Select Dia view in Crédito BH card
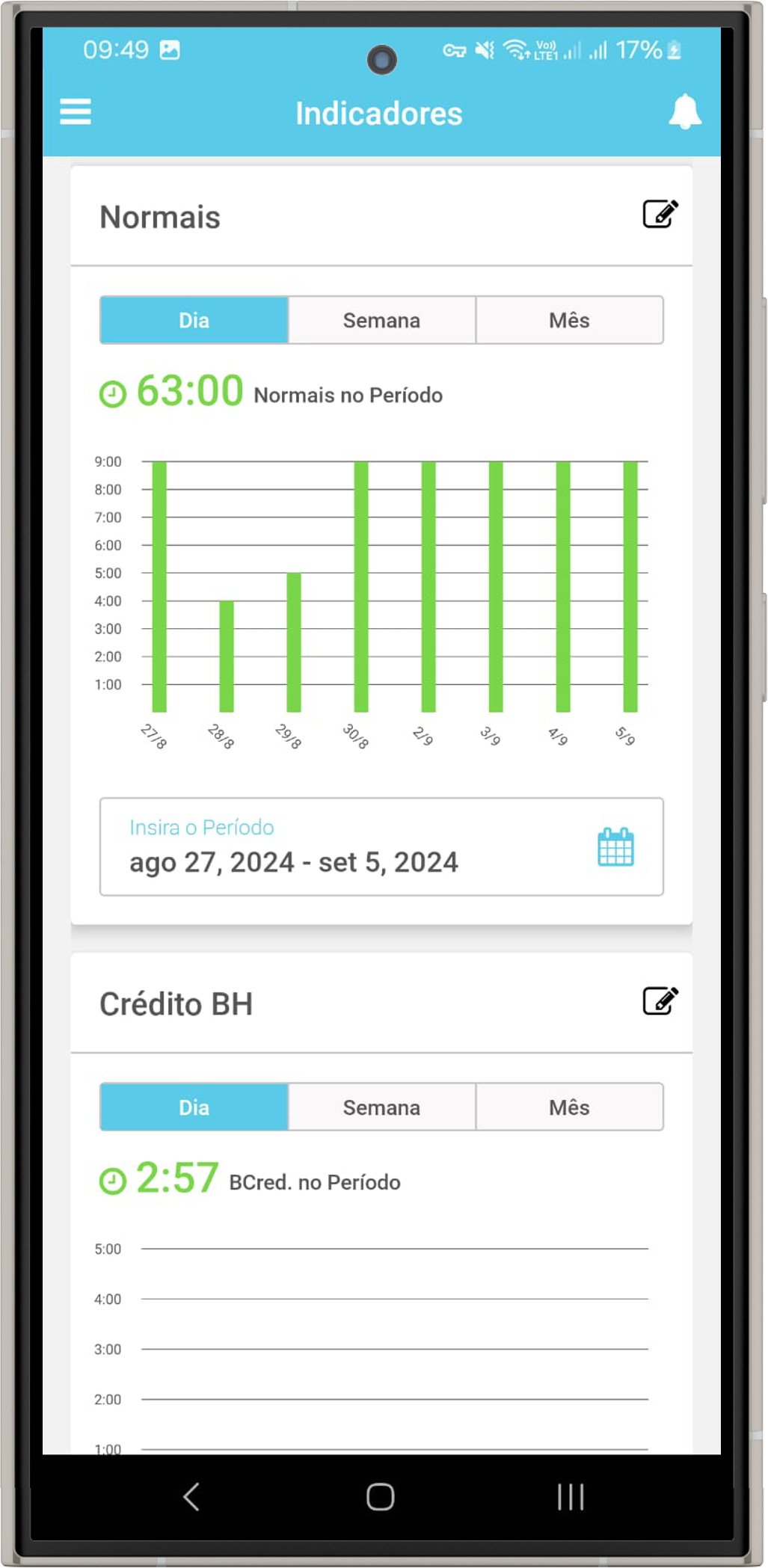Screen dimensions: 768x1568 pos(194,1107)
